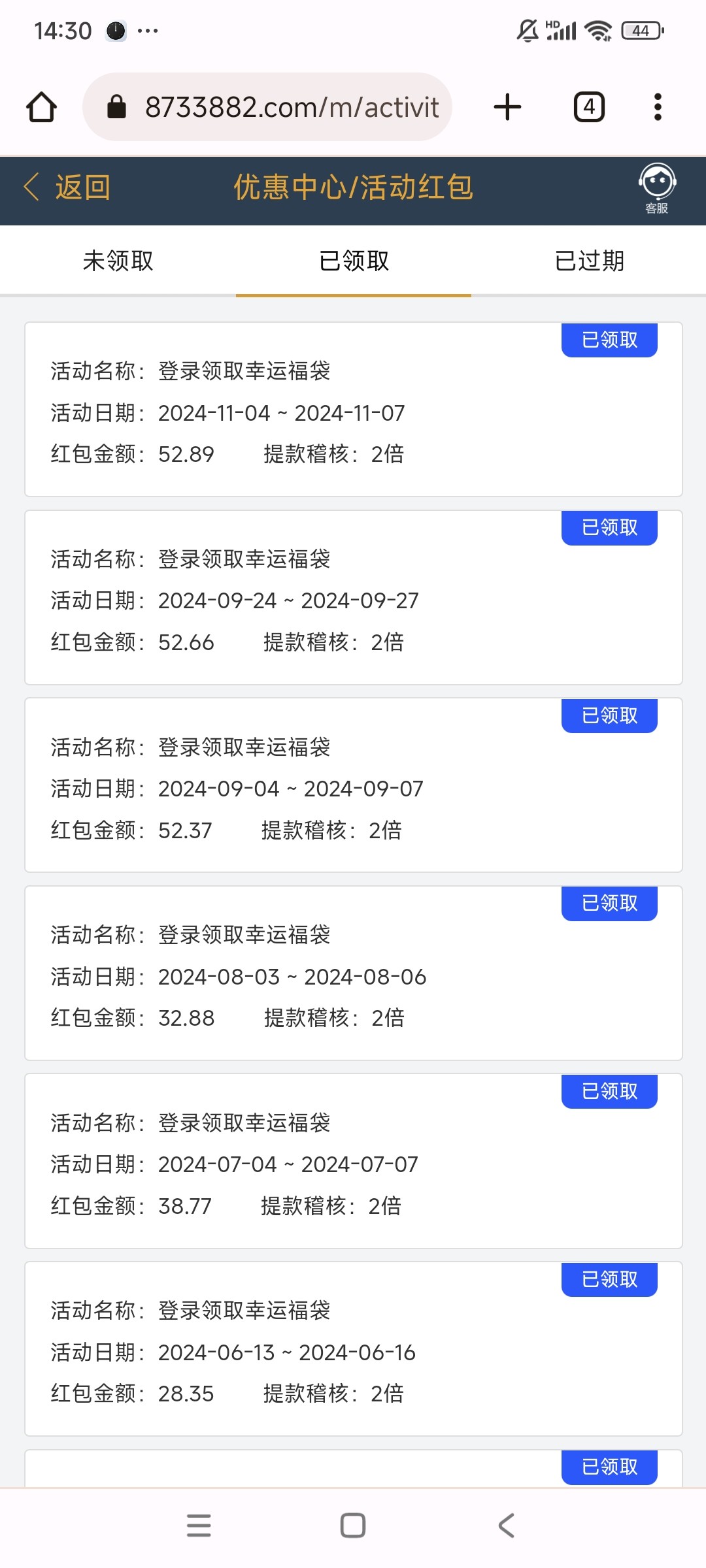Tap the URL address bar
The width and height of the screenshot is (706, 1568).
pyautogui.click(x=267, y=107)
